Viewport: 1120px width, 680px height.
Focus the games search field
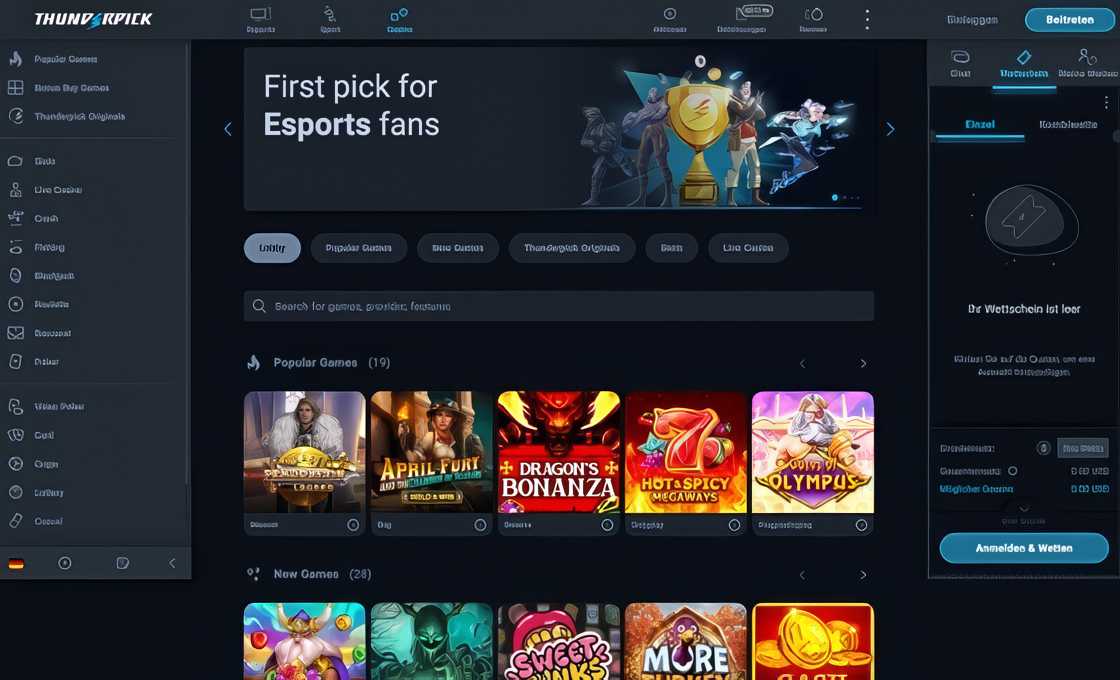click(558, 306)
